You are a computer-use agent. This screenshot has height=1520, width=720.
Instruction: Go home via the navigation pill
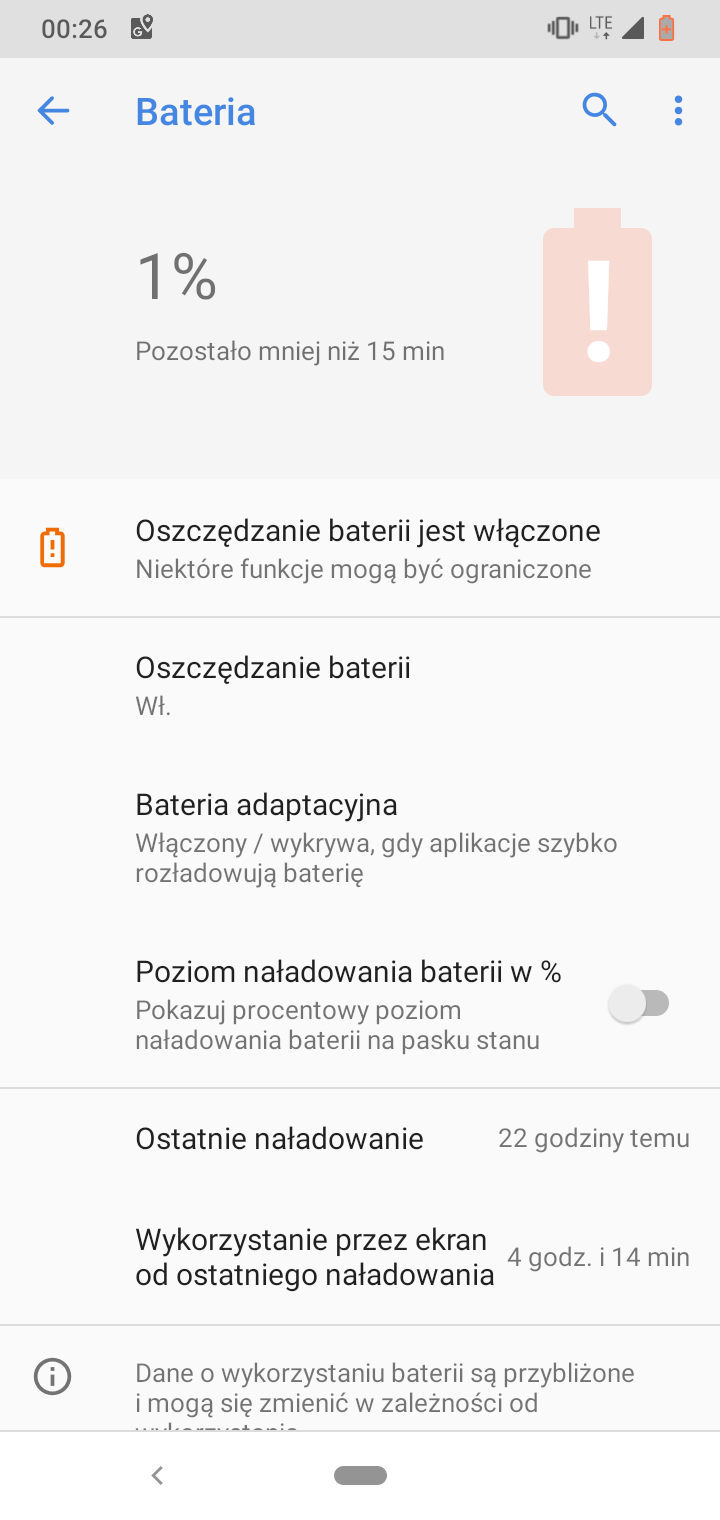[361, 1475]
